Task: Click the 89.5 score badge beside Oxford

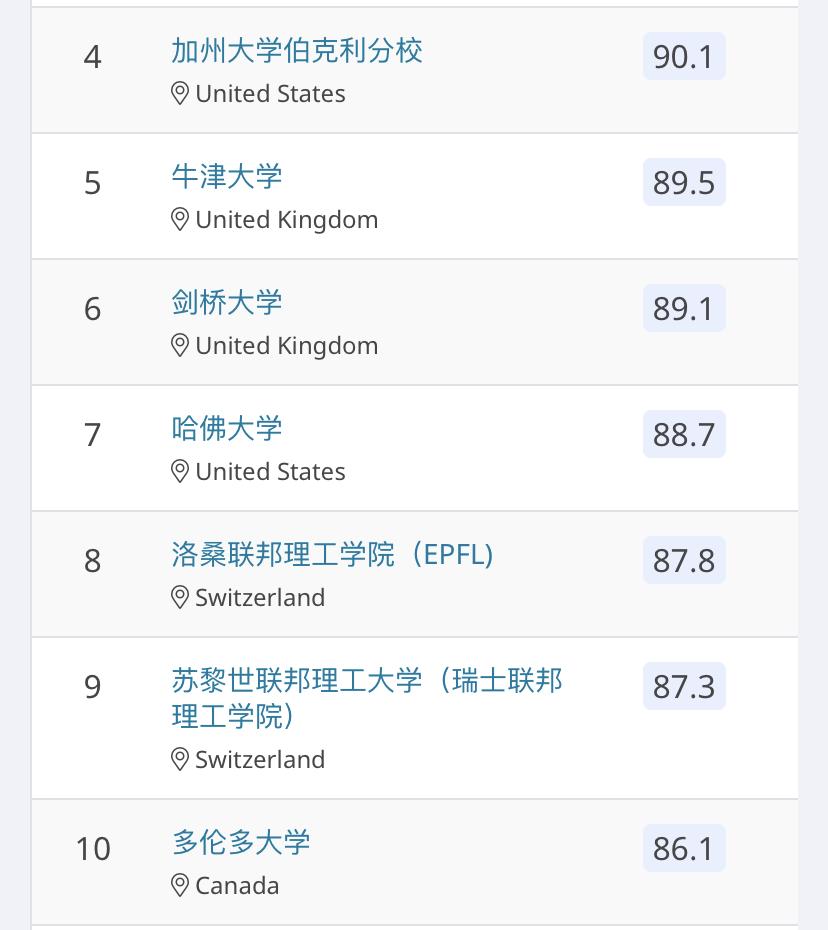Action: [x=683, y=182]
